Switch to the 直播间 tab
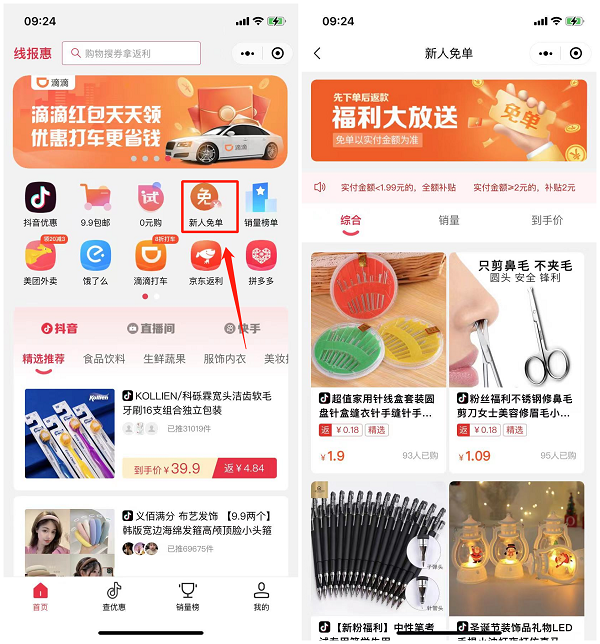 click(151, 328)
